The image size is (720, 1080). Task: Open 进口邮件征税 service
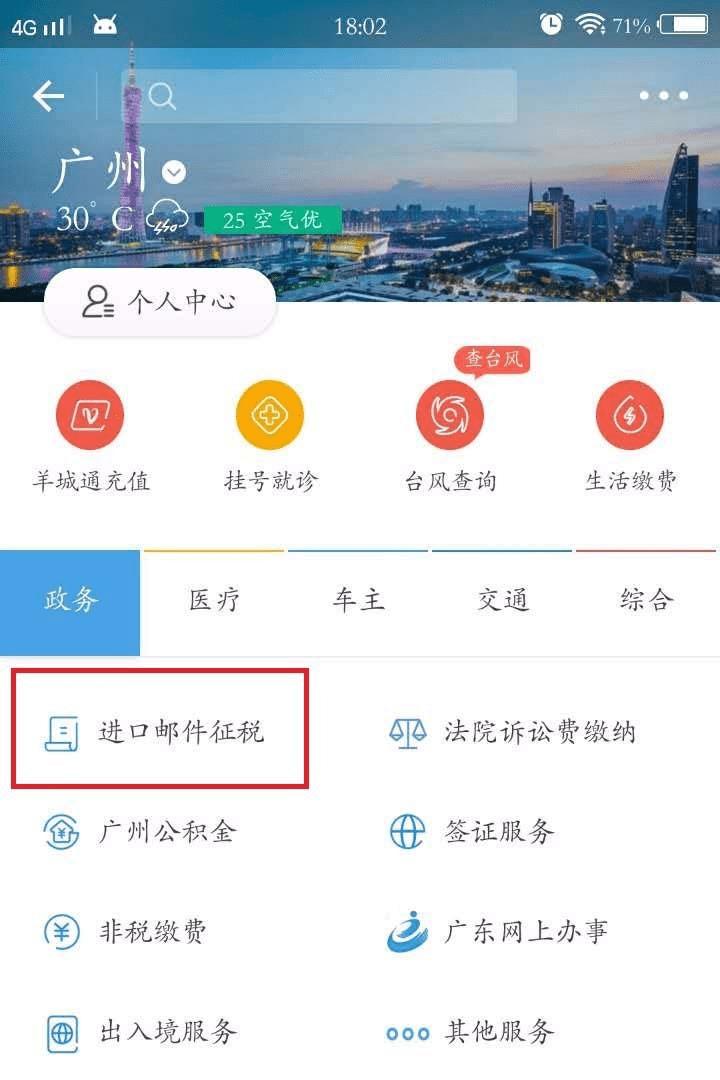click(160, 732)
